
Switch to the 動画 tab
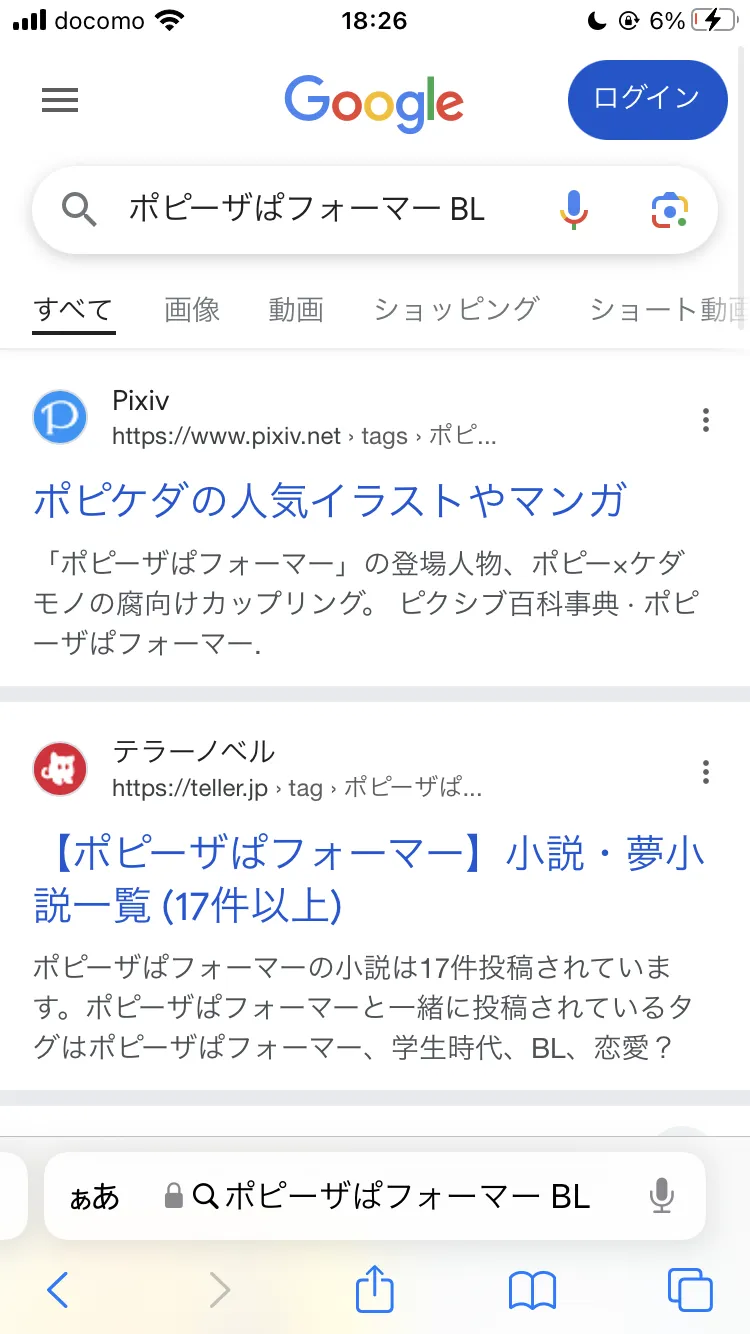tap(296, 310)
